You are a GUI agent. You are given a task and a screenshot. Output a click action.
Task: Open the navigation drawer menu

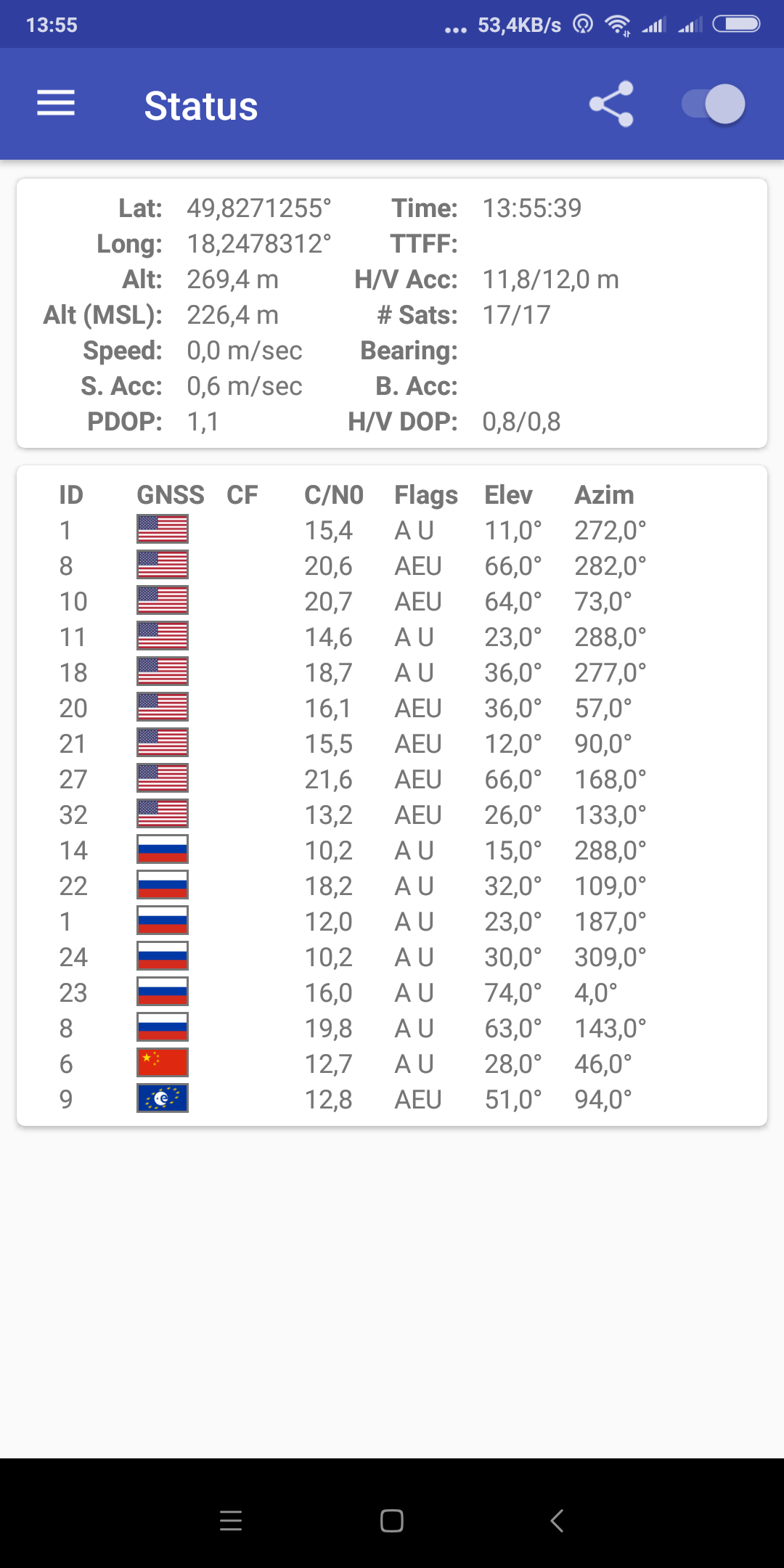56,104
